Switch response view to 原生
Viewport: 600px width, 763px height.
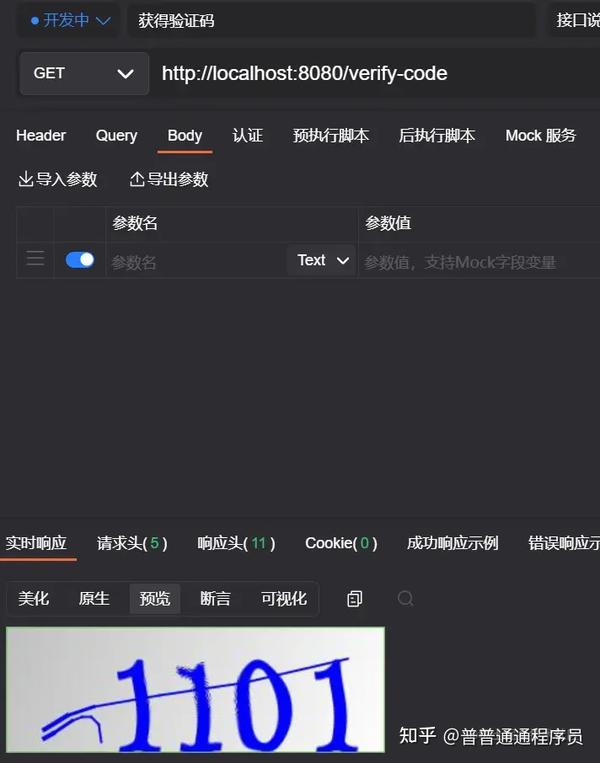(94, 598)
